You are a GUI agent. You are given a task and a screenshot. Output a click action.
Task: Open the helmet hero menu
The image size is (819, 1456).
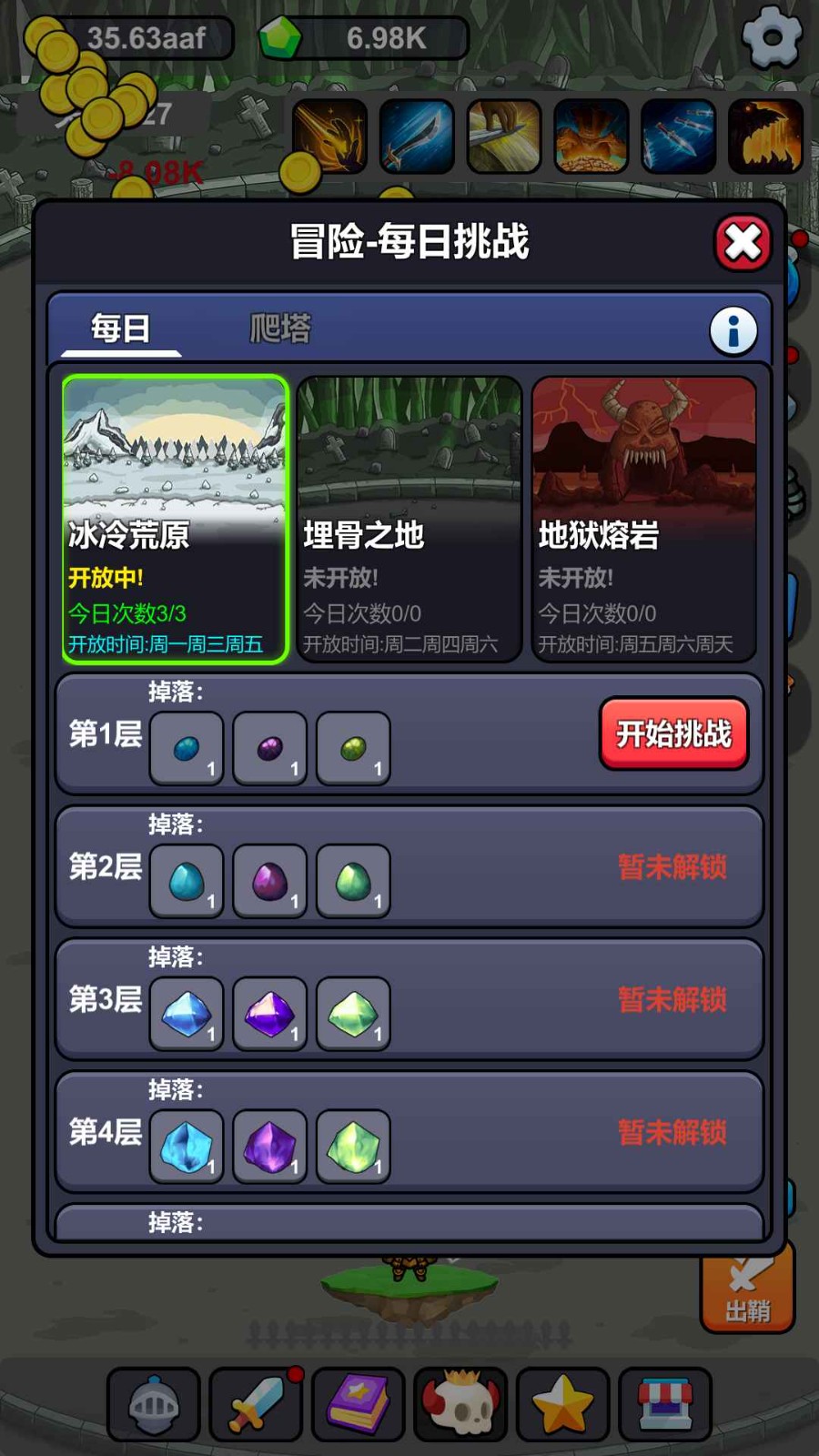(x=154, y=1404)
